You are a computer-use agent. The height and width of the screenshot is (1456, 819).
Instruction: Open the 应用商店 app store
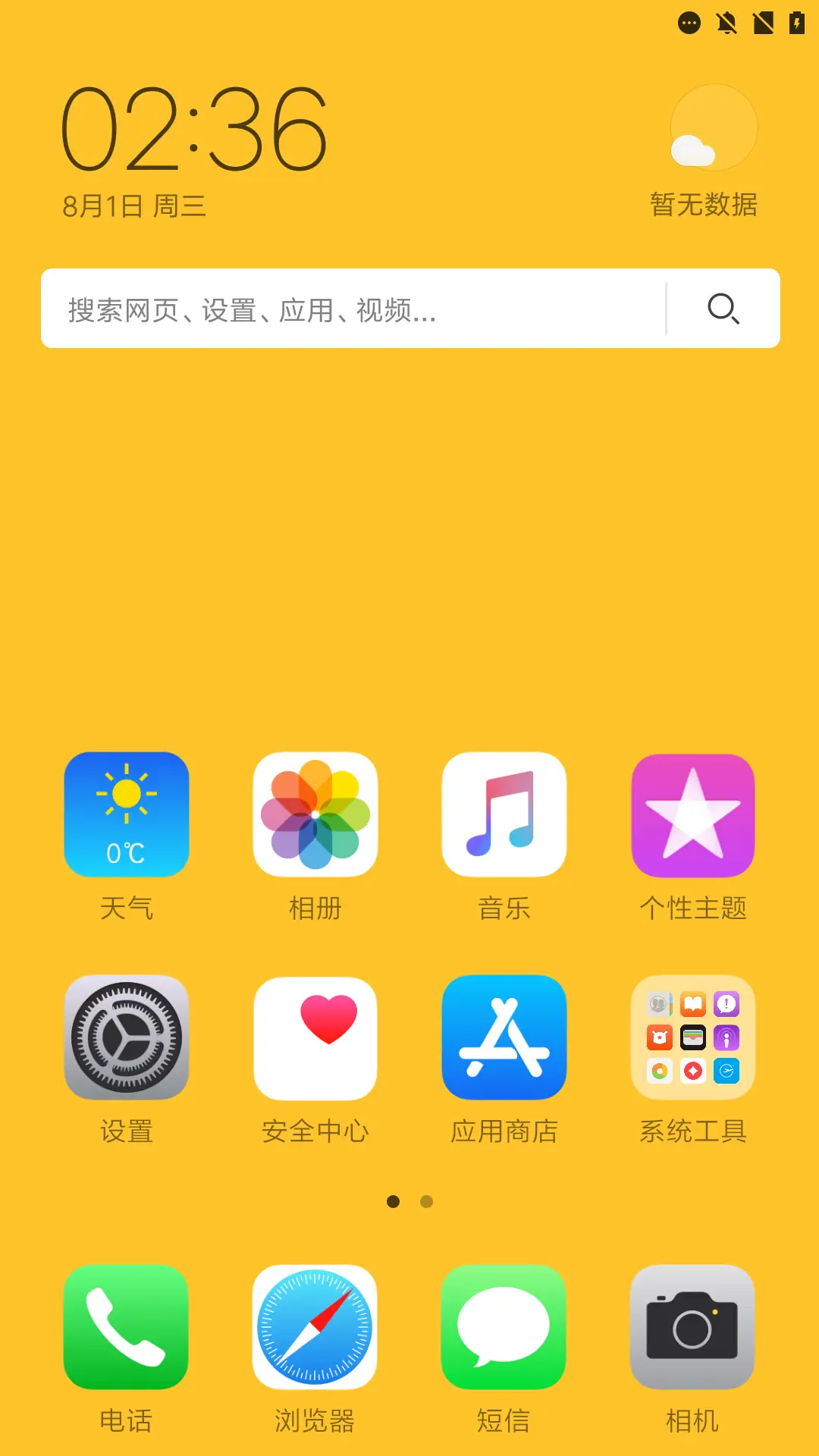pyautogui.click(x=504, y=1038)
